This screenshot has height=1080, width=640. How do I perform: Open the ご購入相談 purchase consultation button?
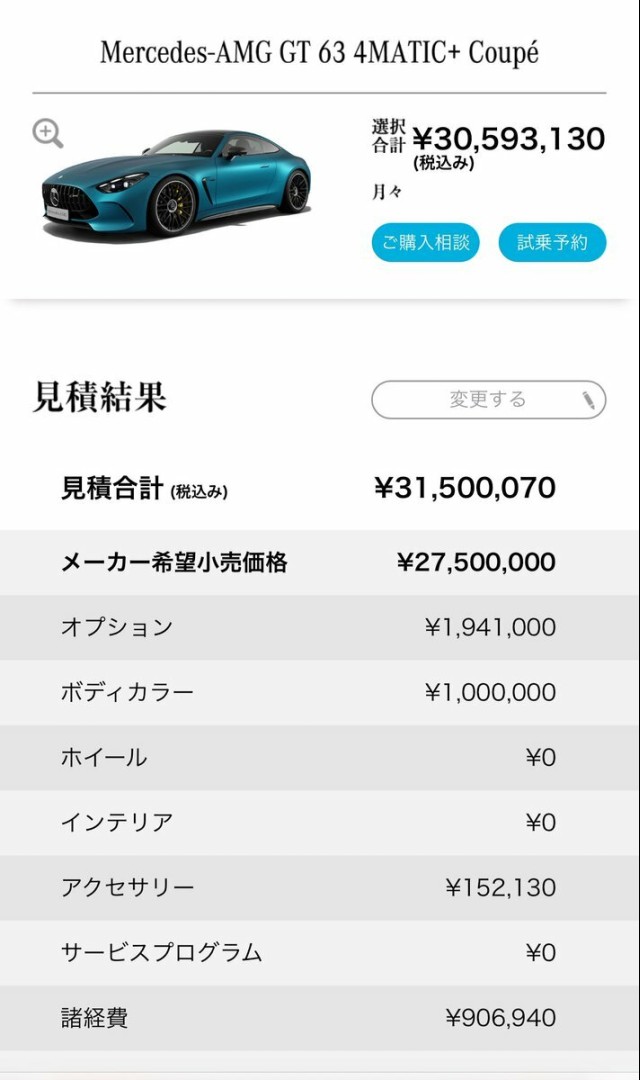click(x=425, y=242)
